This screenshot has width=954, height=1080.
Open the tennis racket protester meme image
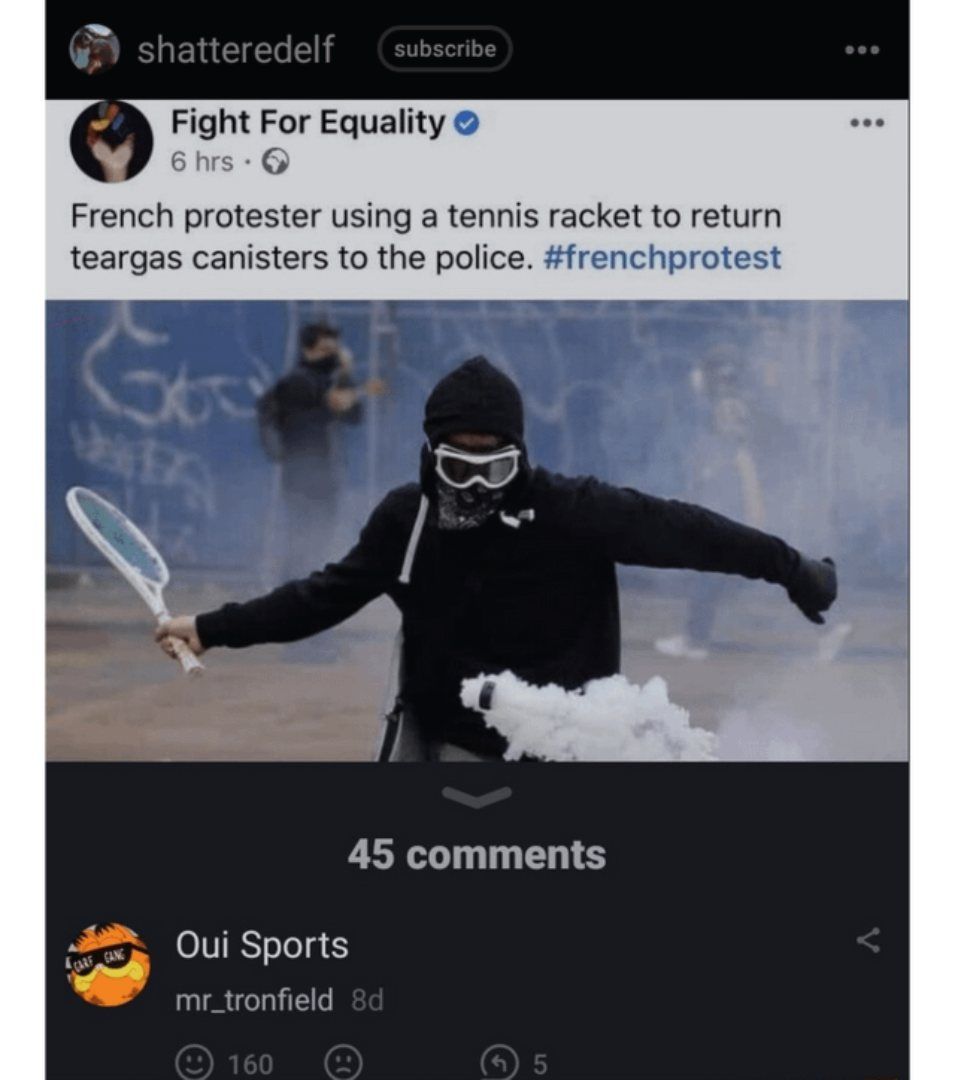tap(477, 430)
